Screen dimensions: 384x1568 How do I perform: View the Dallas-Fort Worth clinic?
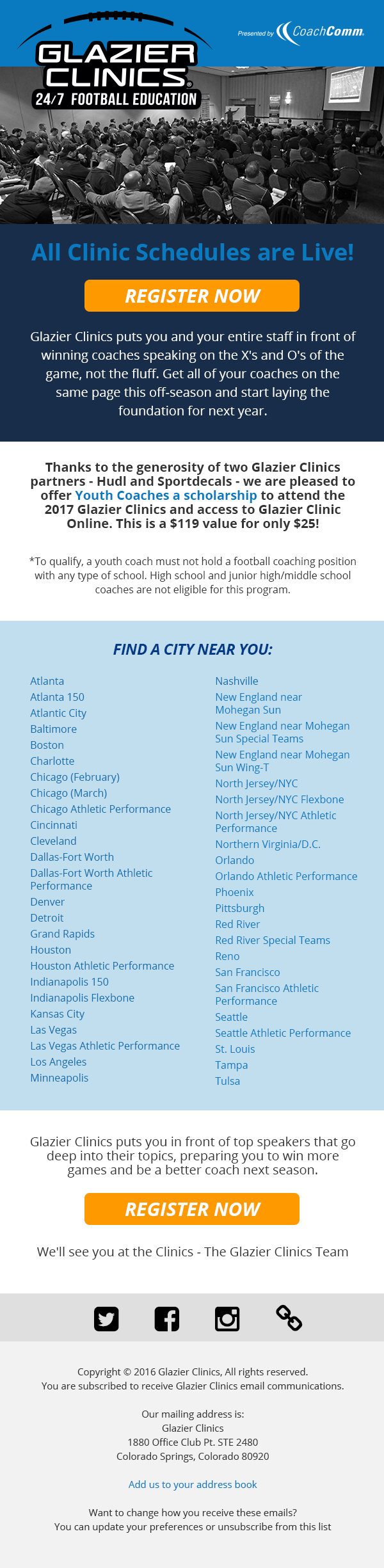tap(72, 857)
